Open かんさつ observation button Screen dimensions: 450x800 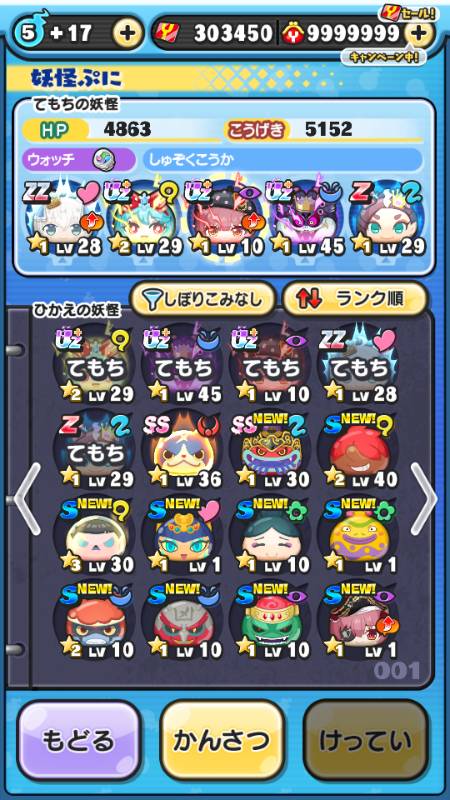click(222, 740)
